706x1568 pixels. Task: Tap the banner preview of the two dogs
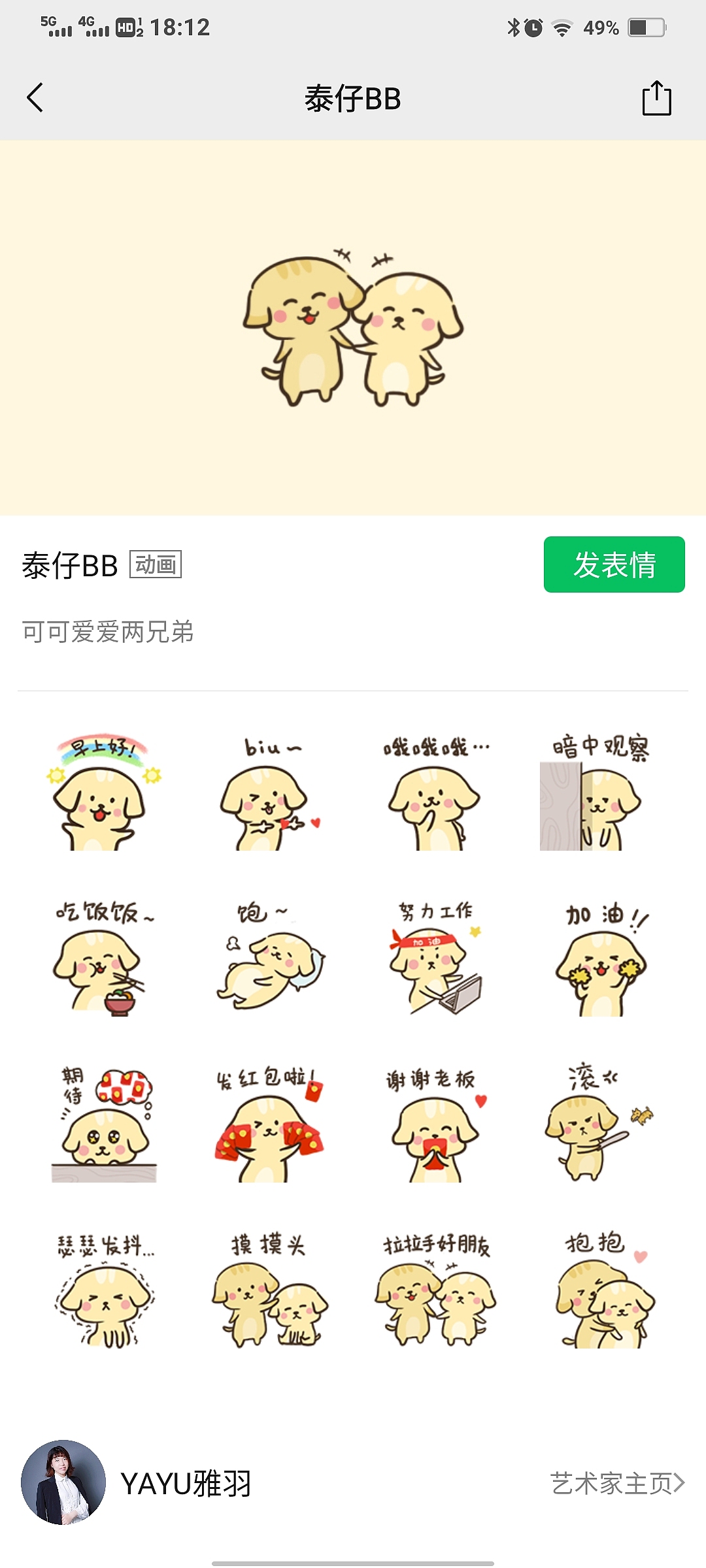pos(353,327)
